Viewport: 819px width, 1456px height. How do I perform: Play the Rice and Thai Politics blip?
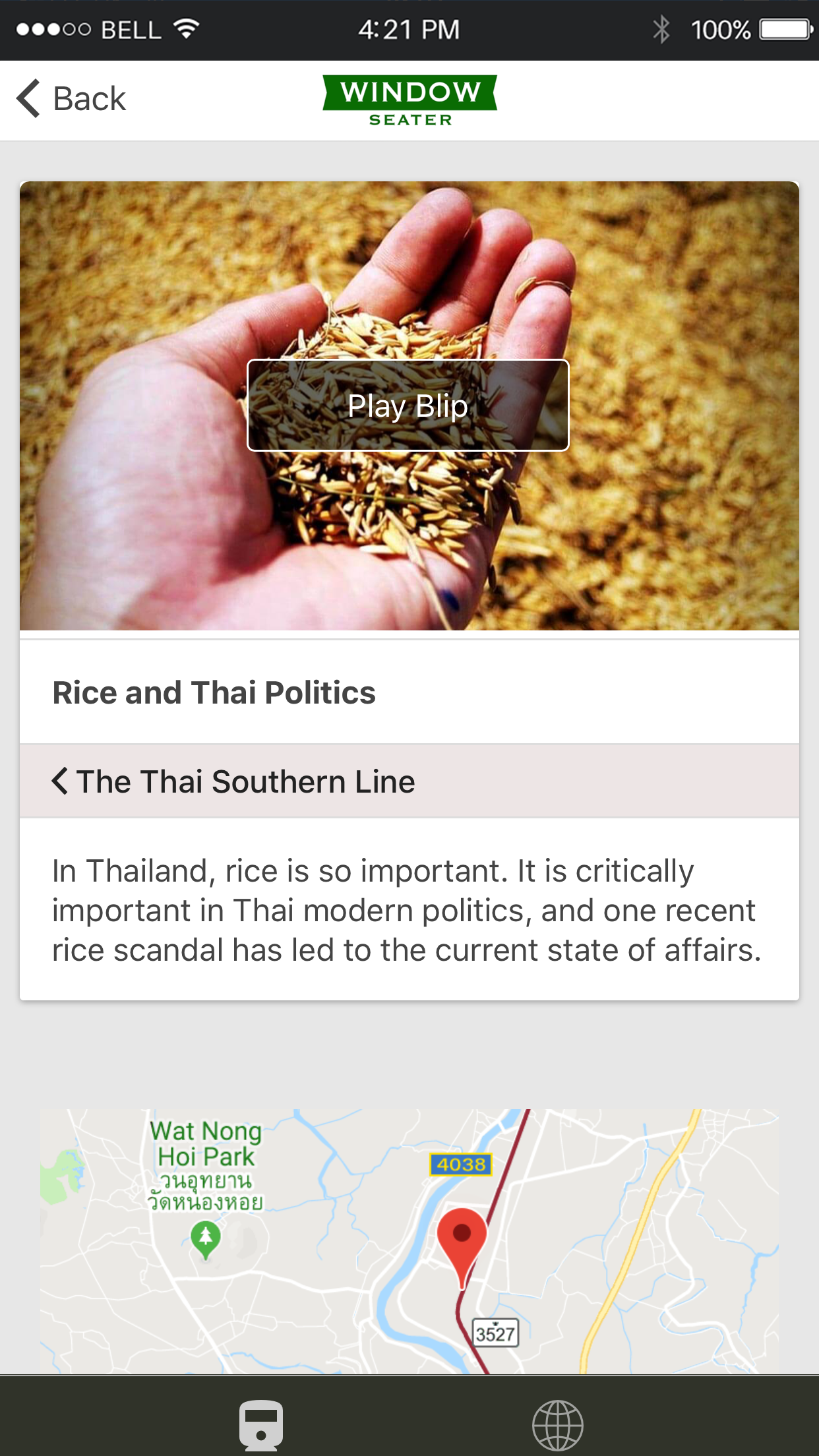tap(408, 405)
